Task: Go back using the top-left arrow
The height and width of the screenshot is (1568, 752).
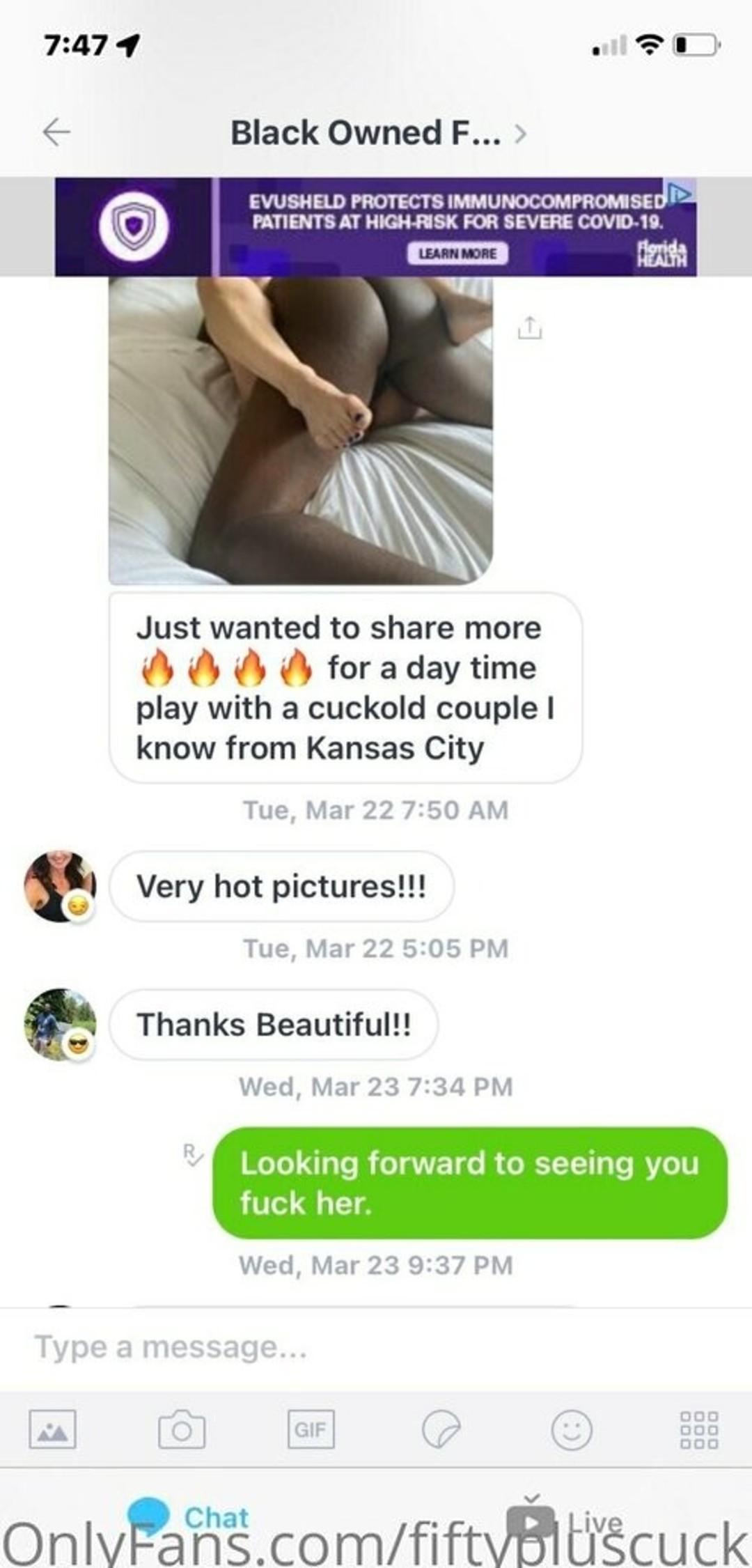Action: 56,132
